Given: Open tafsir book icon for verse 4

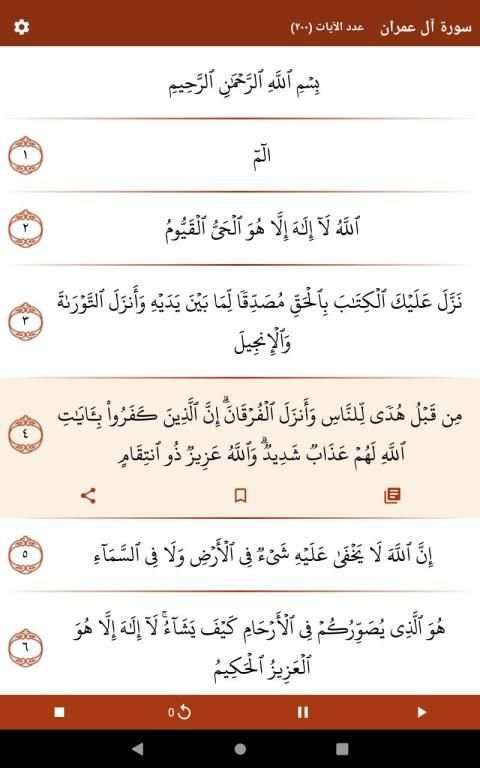Looking at the screenshot, I should (x=392, y=496).
